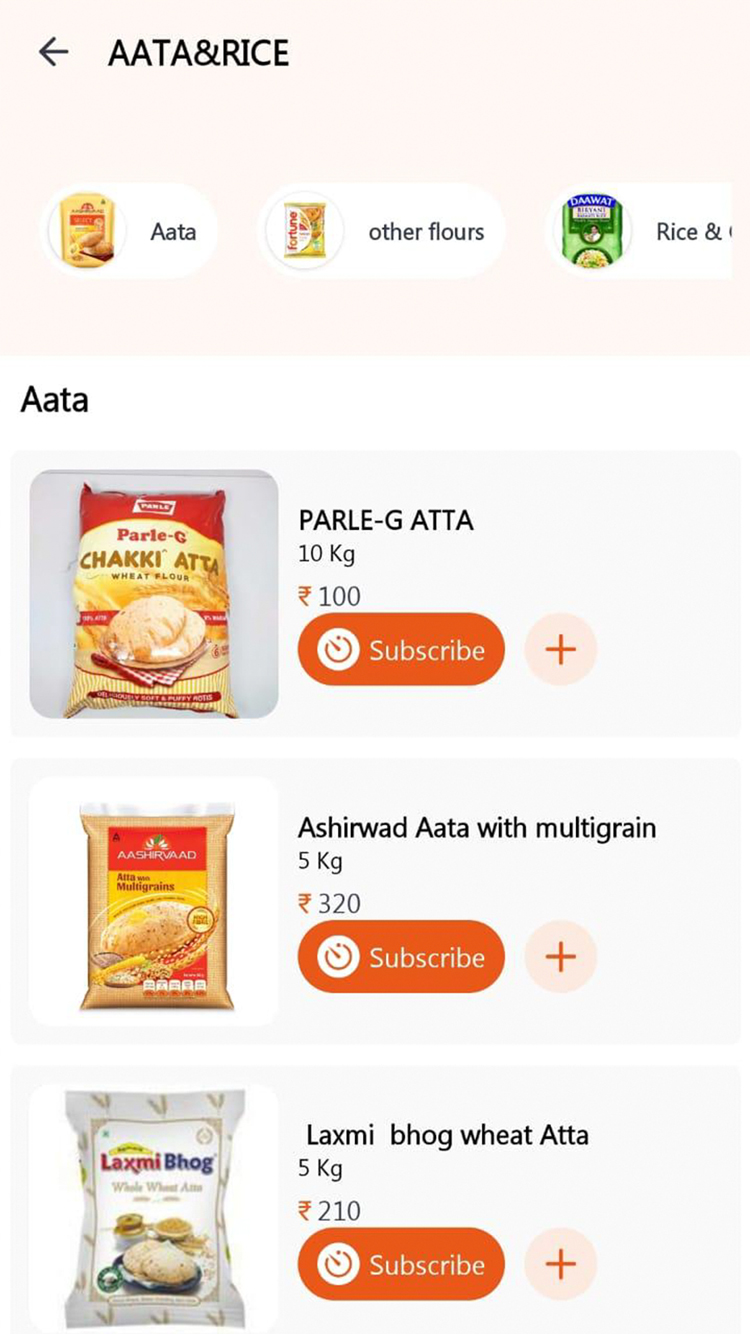
Task: Open the PARLE-G ATTA product image
Action: coord(154,594)
